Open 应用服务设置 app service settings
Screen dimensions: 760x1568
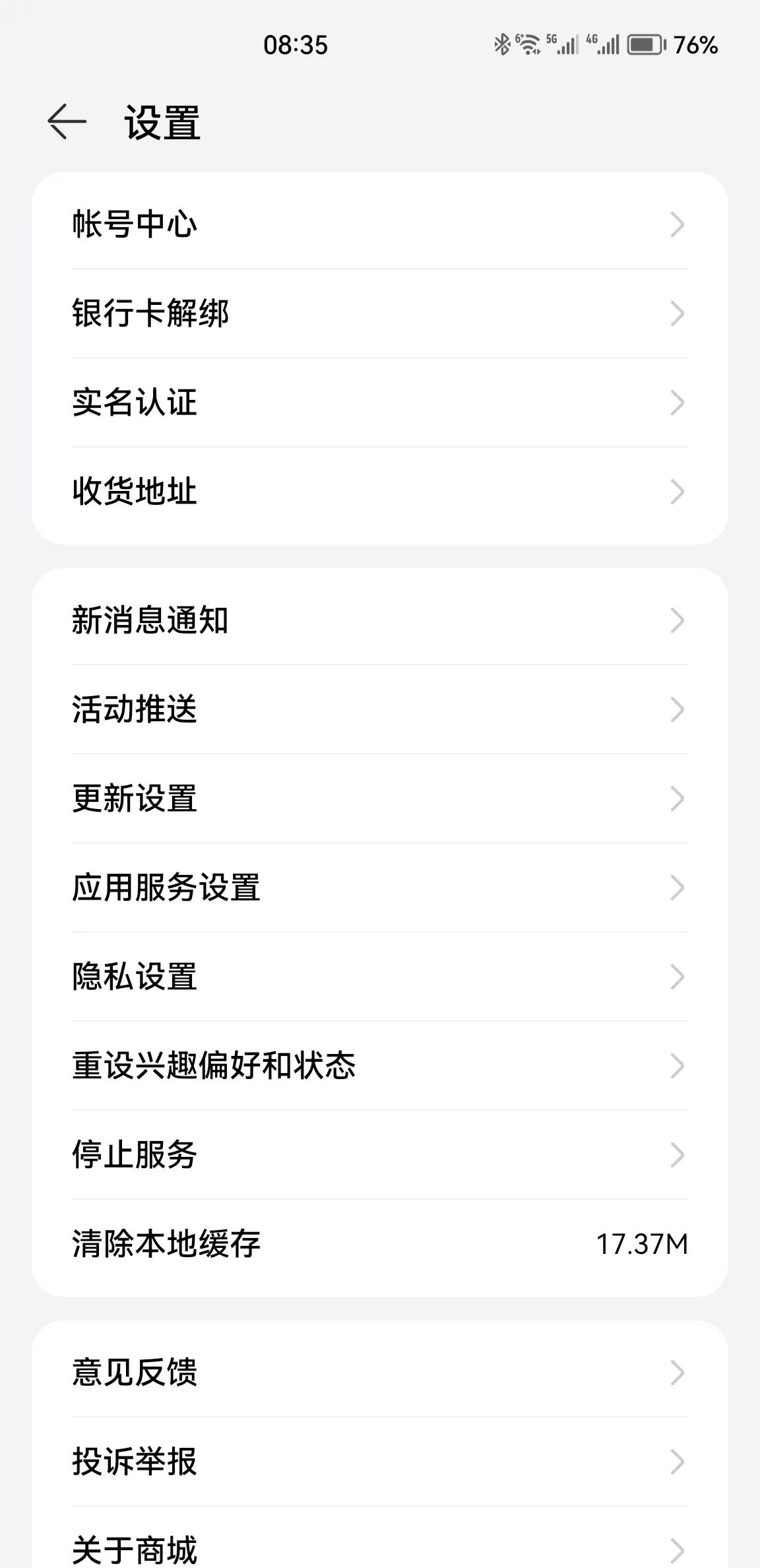click(379, 888)
